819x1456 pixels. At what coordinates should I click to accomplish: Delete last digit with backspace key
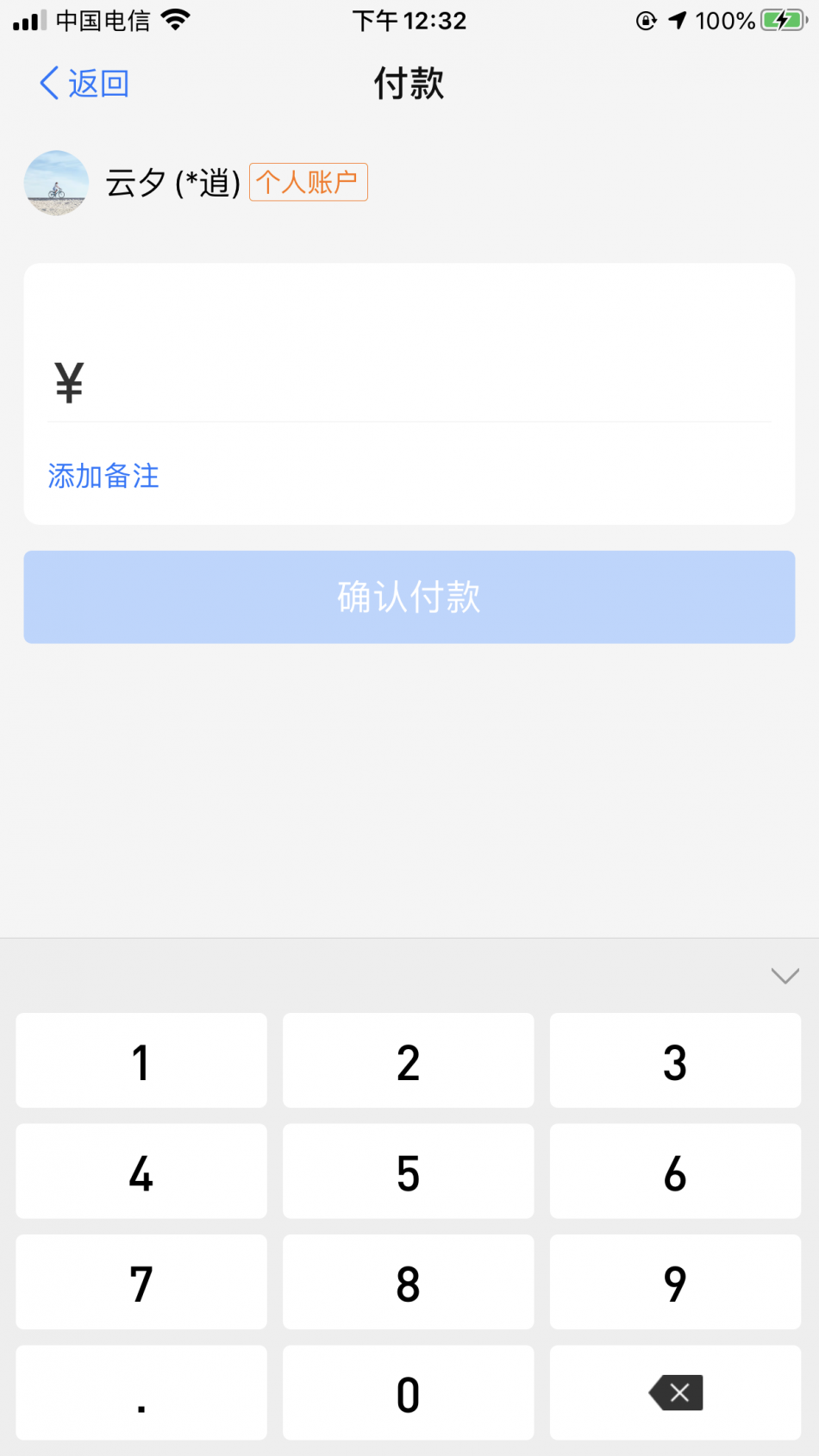[x=675, y=1393]
